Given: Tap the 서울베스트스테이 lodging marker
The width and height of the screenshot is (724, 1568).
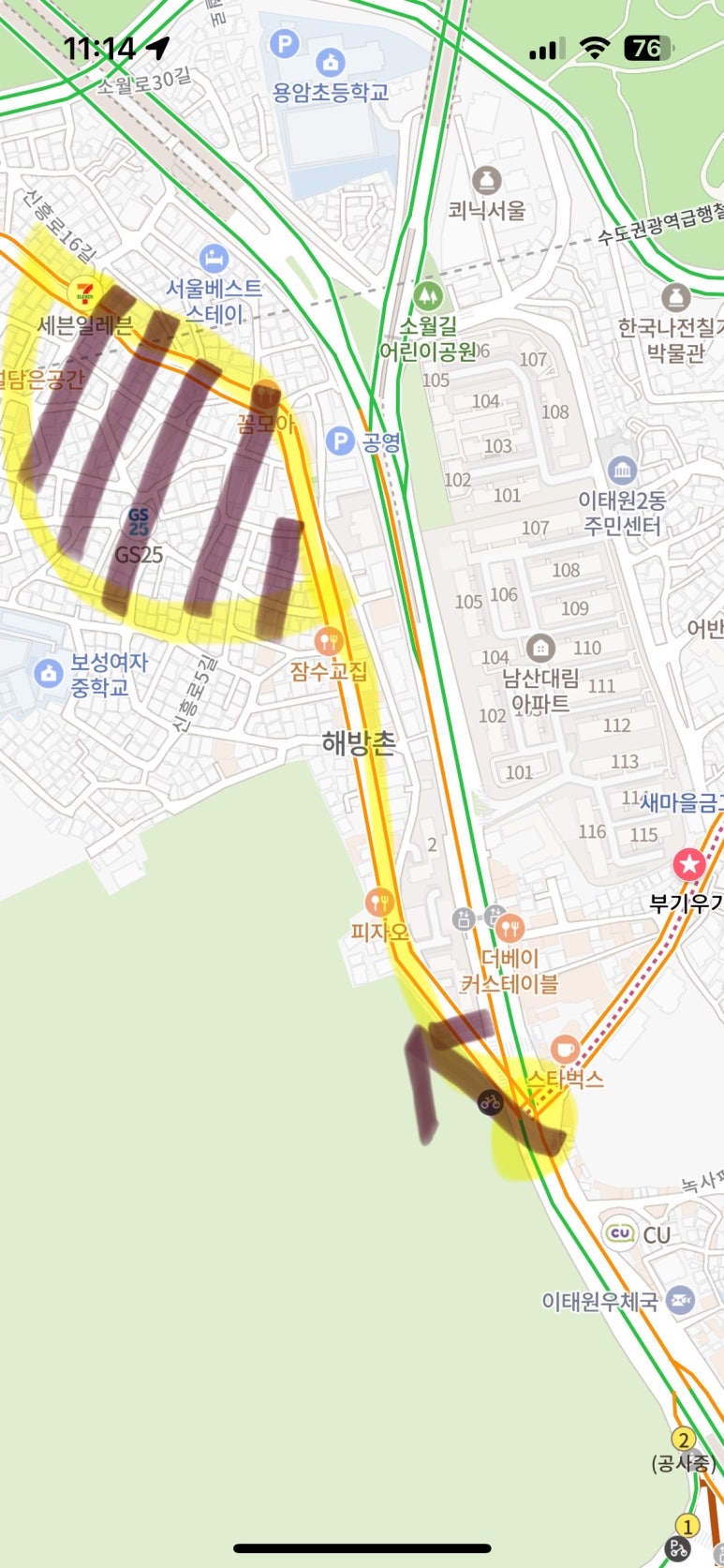Looking at the screenshot, I should (x=214, y=258).
